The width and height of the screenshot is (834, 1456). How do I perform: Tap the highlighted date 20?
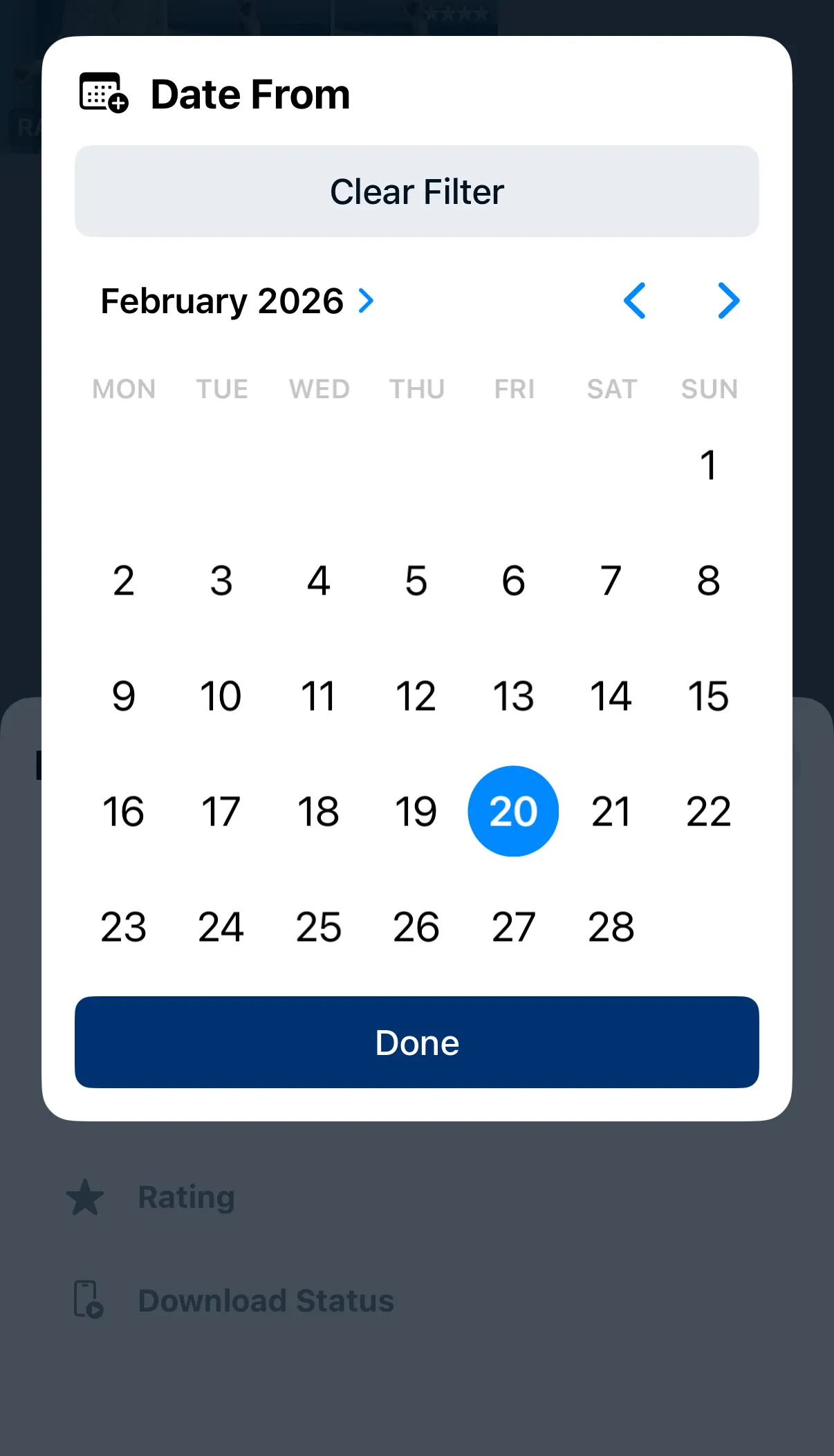[513, 811]
